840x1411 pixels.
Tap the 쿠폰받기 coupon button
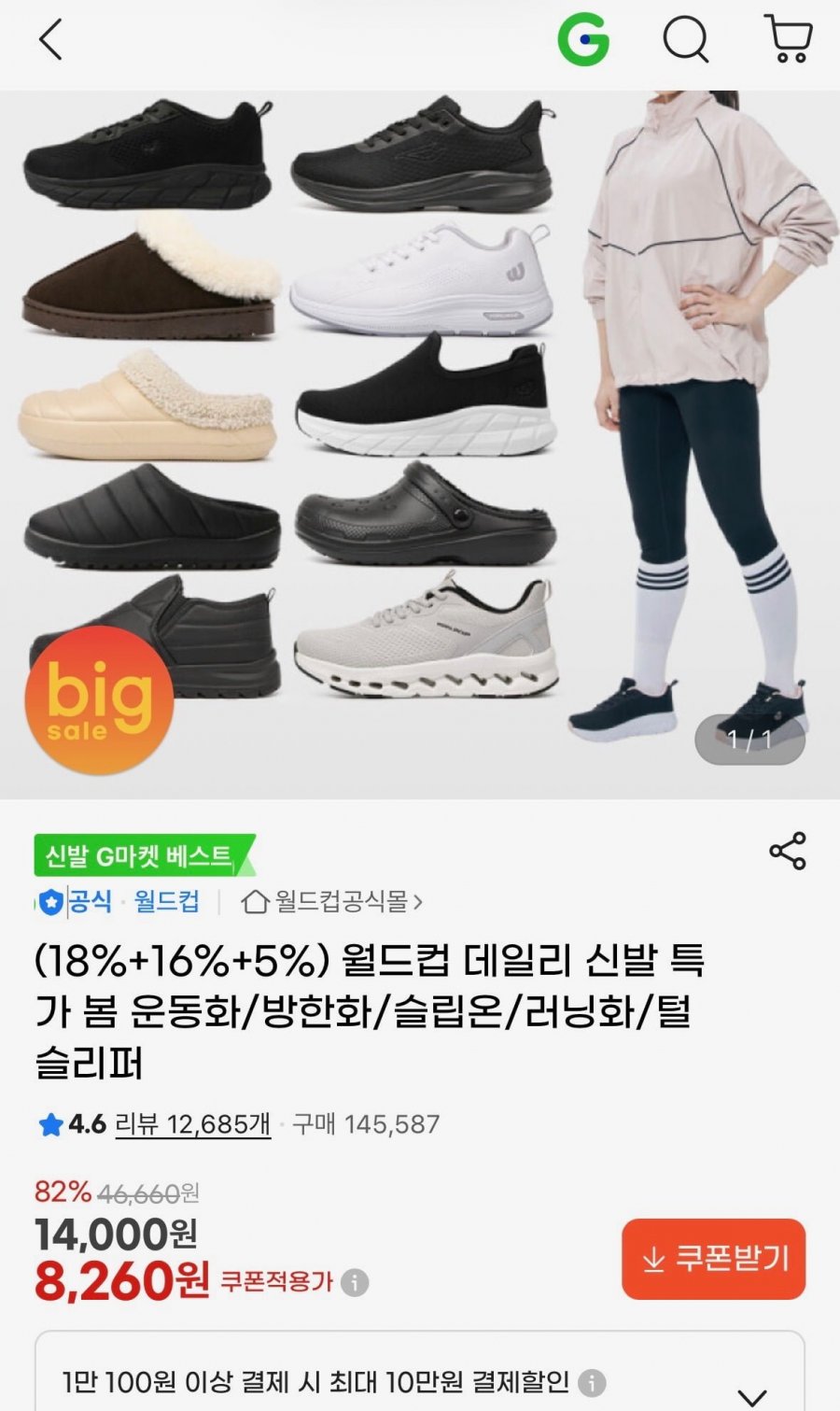713,1258
